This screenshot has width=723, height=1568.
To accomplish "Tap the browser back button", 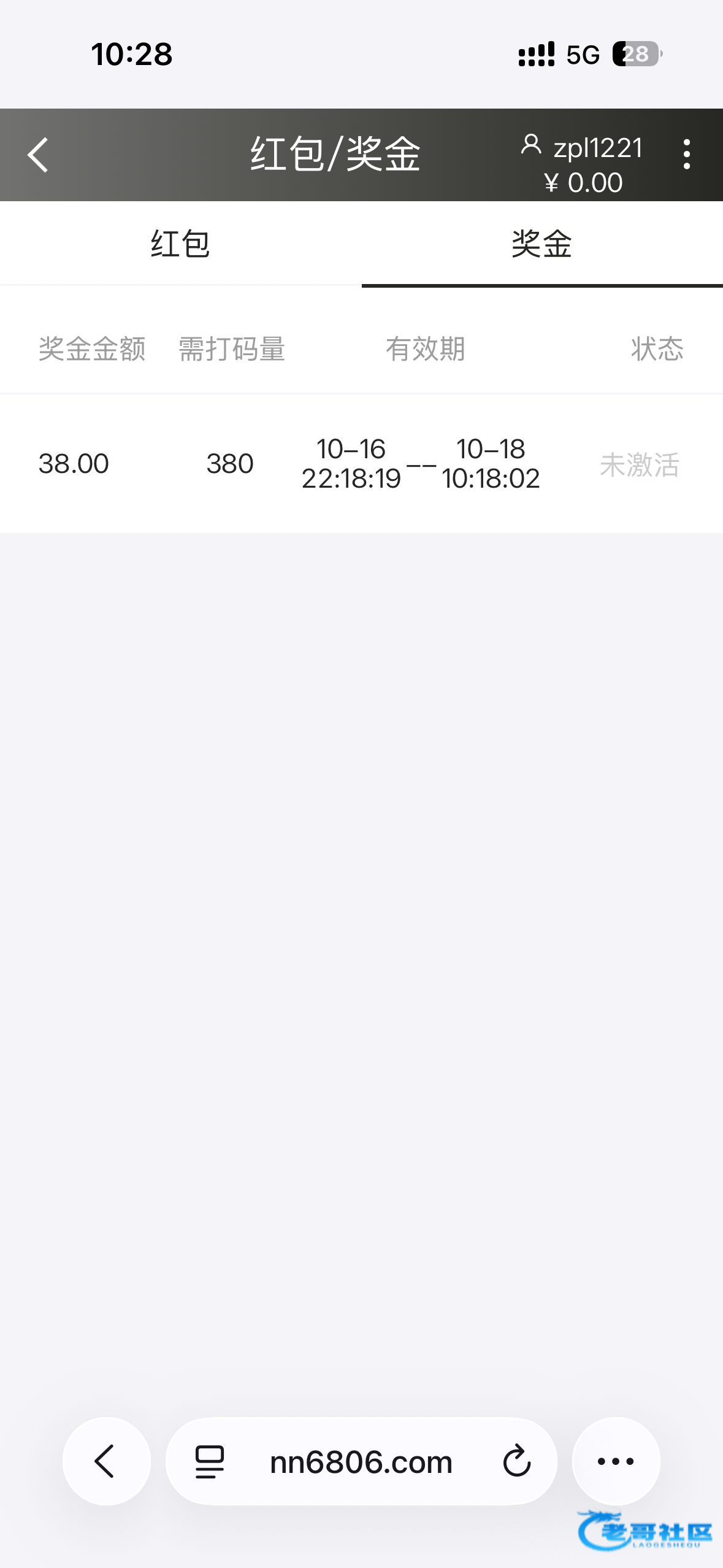I will (x=106, y=1461).
